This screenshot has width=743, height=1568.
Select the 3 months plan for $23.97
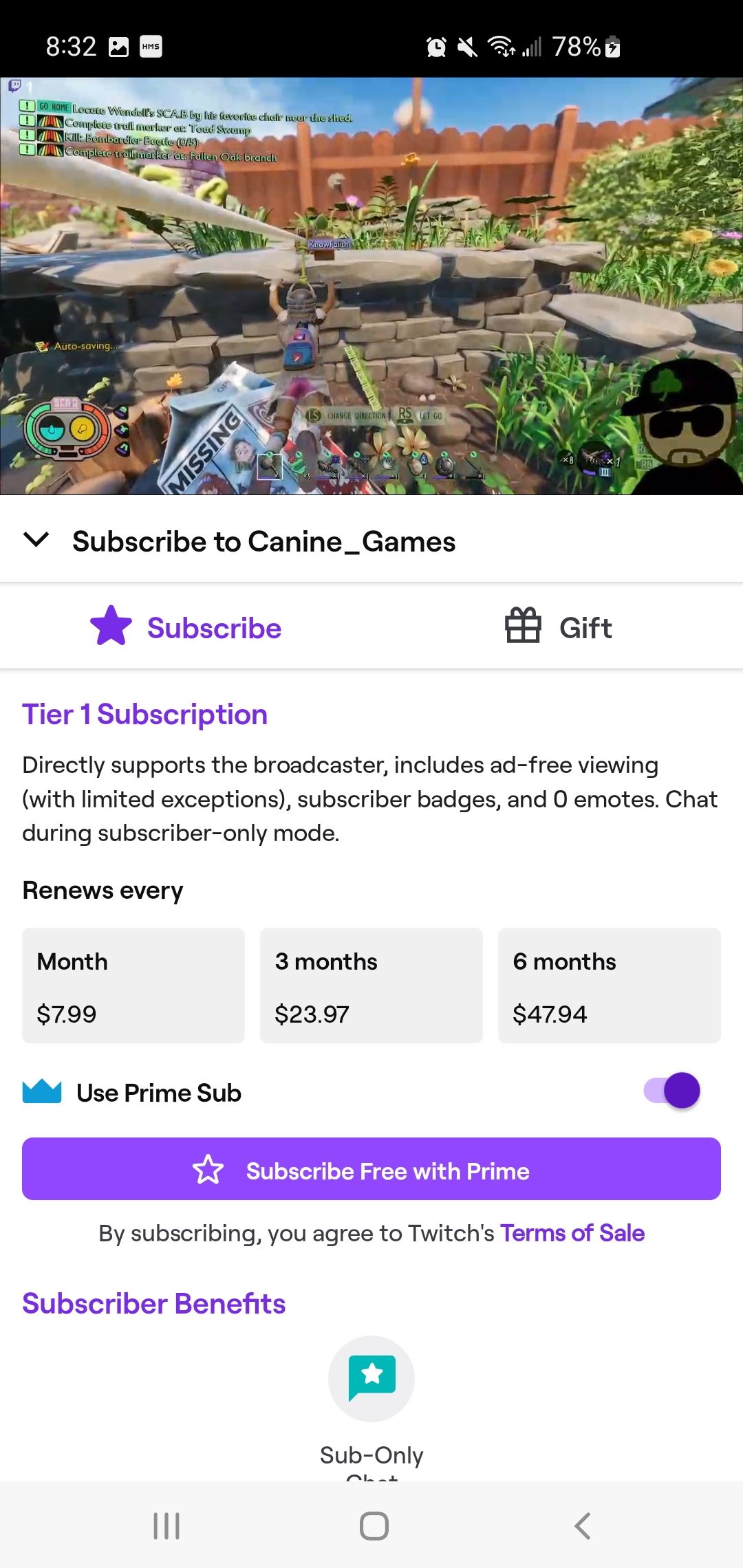click(371, 986)
